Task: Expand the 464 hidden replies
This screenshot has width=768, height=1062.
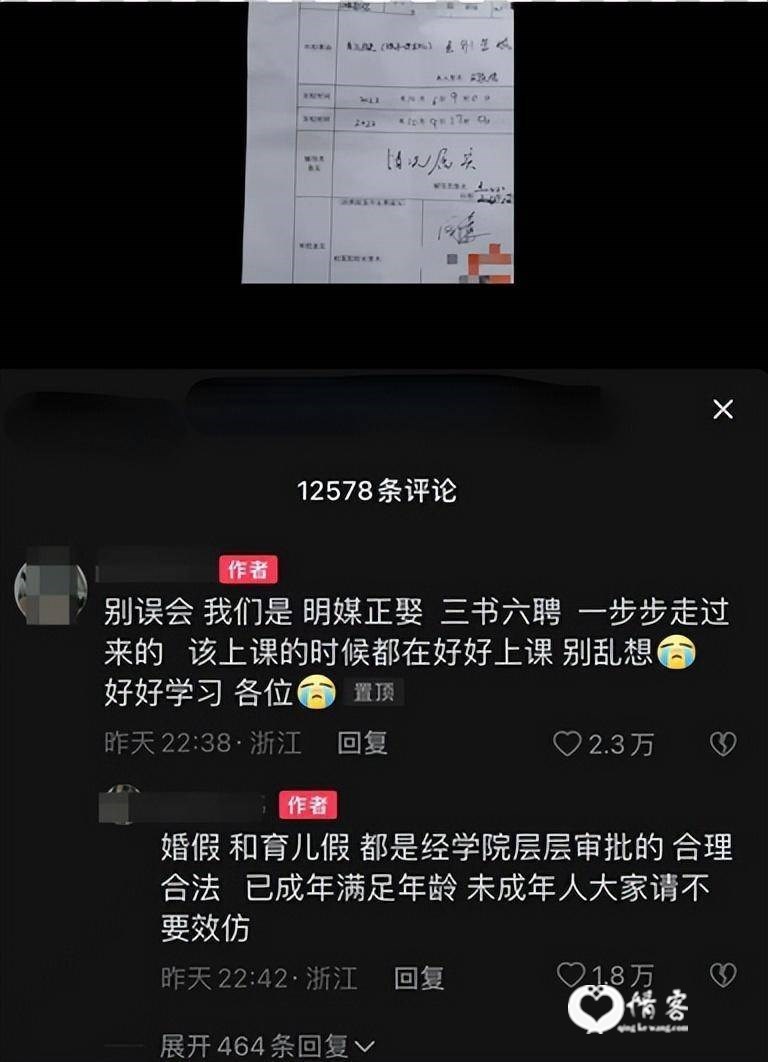Action: point(267,1046)
